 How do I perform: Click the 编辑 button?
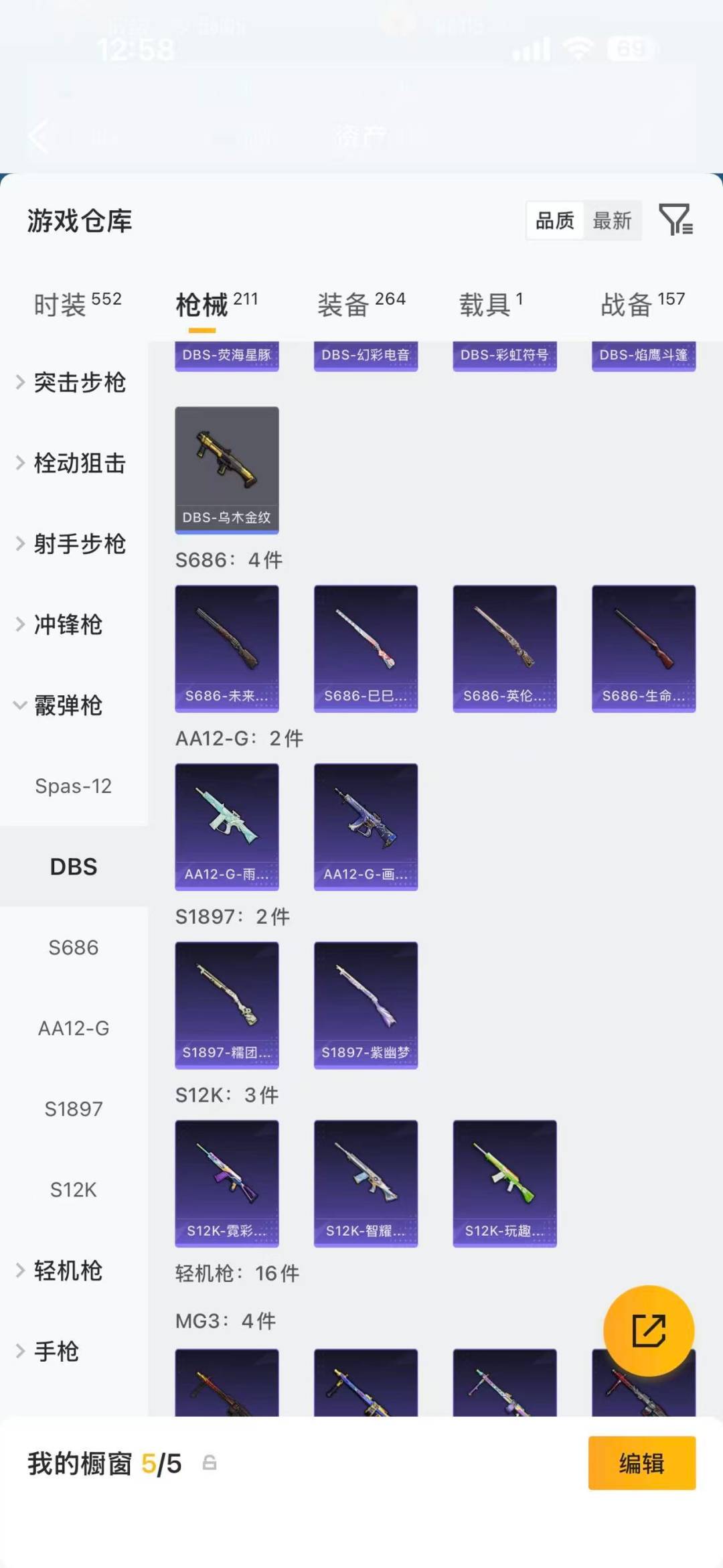pyautogui.click(x=641, y=1464)
